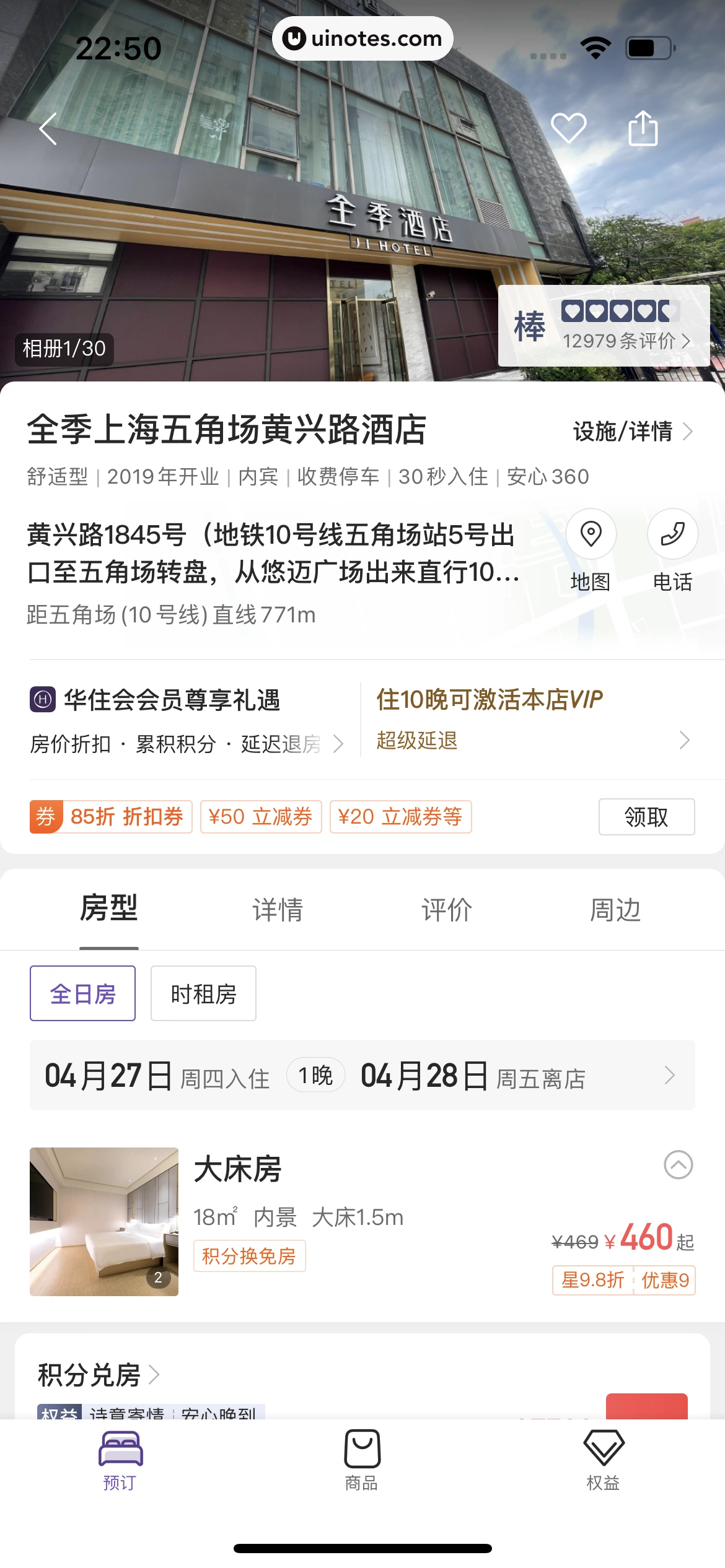The height and width of the screenshot is (1568, 725).
Task: Open the 地图 map location
Action: 591,549
